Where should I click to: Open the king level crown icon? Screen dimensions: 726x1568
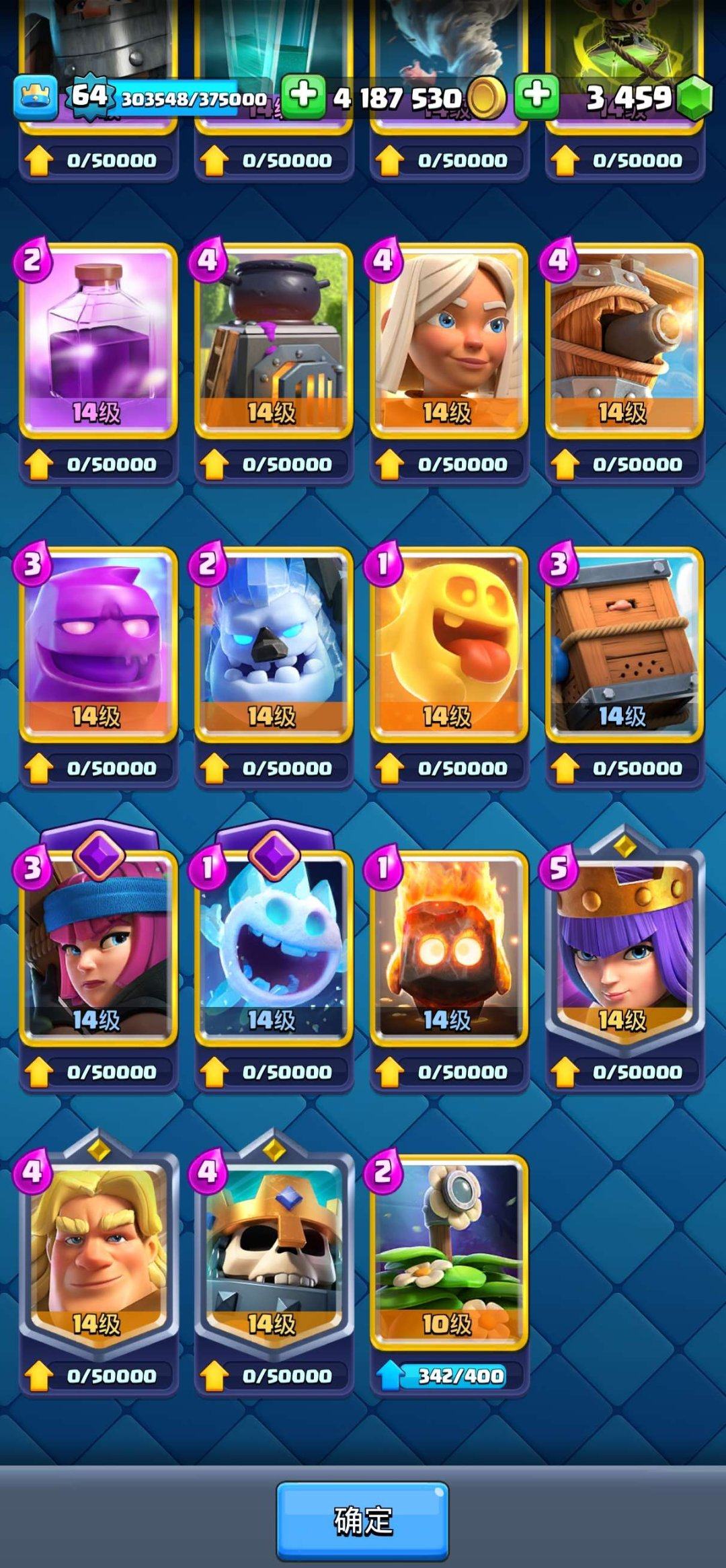tap(35, 98)
